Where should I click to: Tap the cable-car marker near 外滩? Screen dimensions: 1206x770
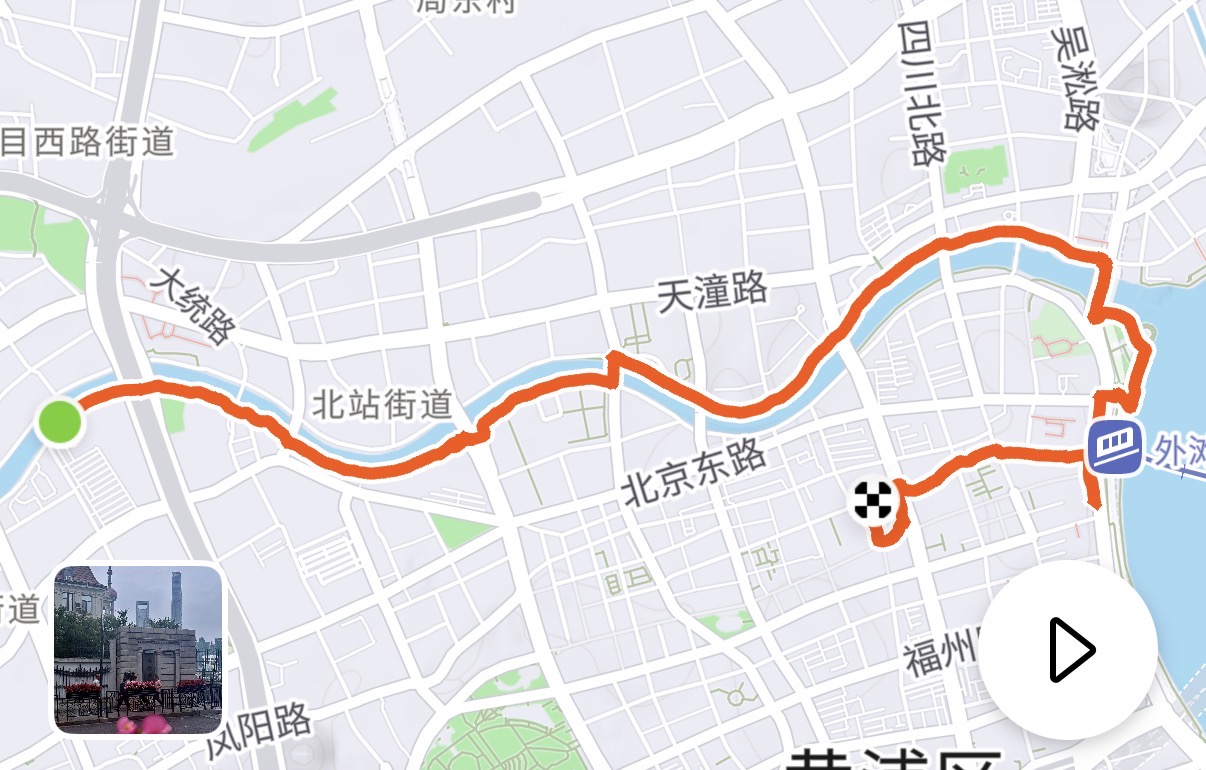1115,446
